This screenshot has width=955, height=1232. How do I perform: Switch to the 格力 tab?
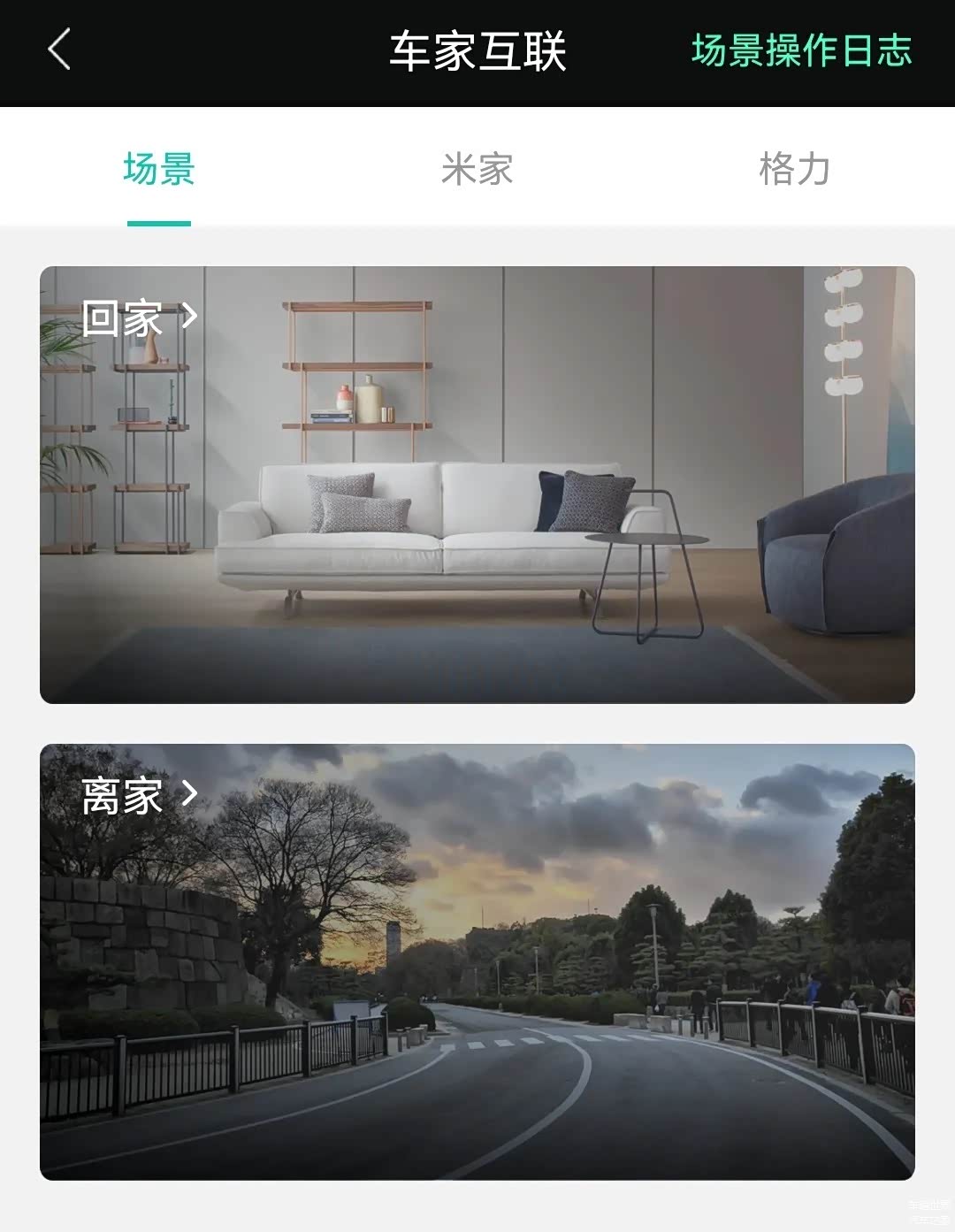(794, 169)
